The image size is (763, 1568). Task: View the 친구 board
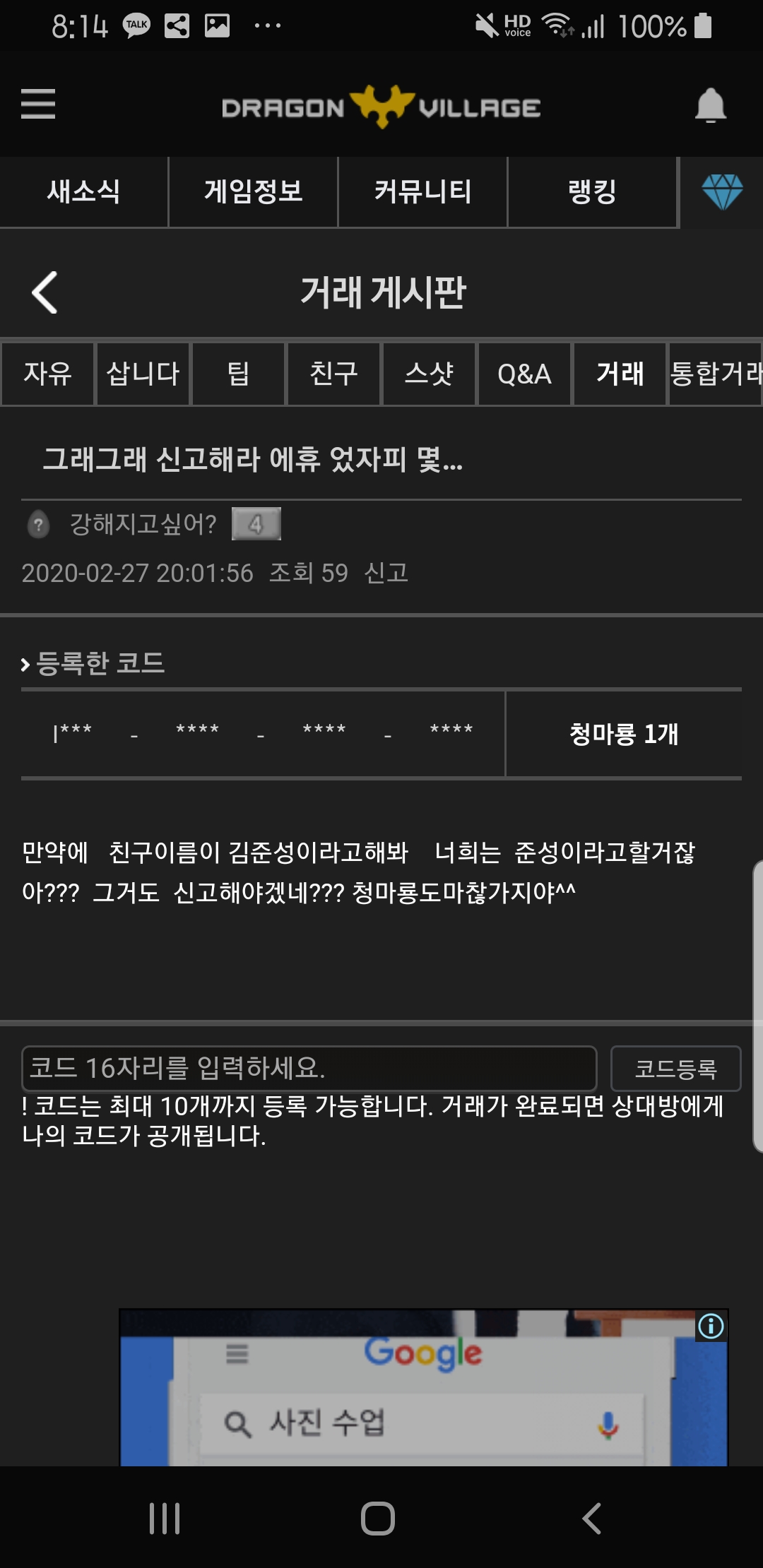[x=333, y=374]
